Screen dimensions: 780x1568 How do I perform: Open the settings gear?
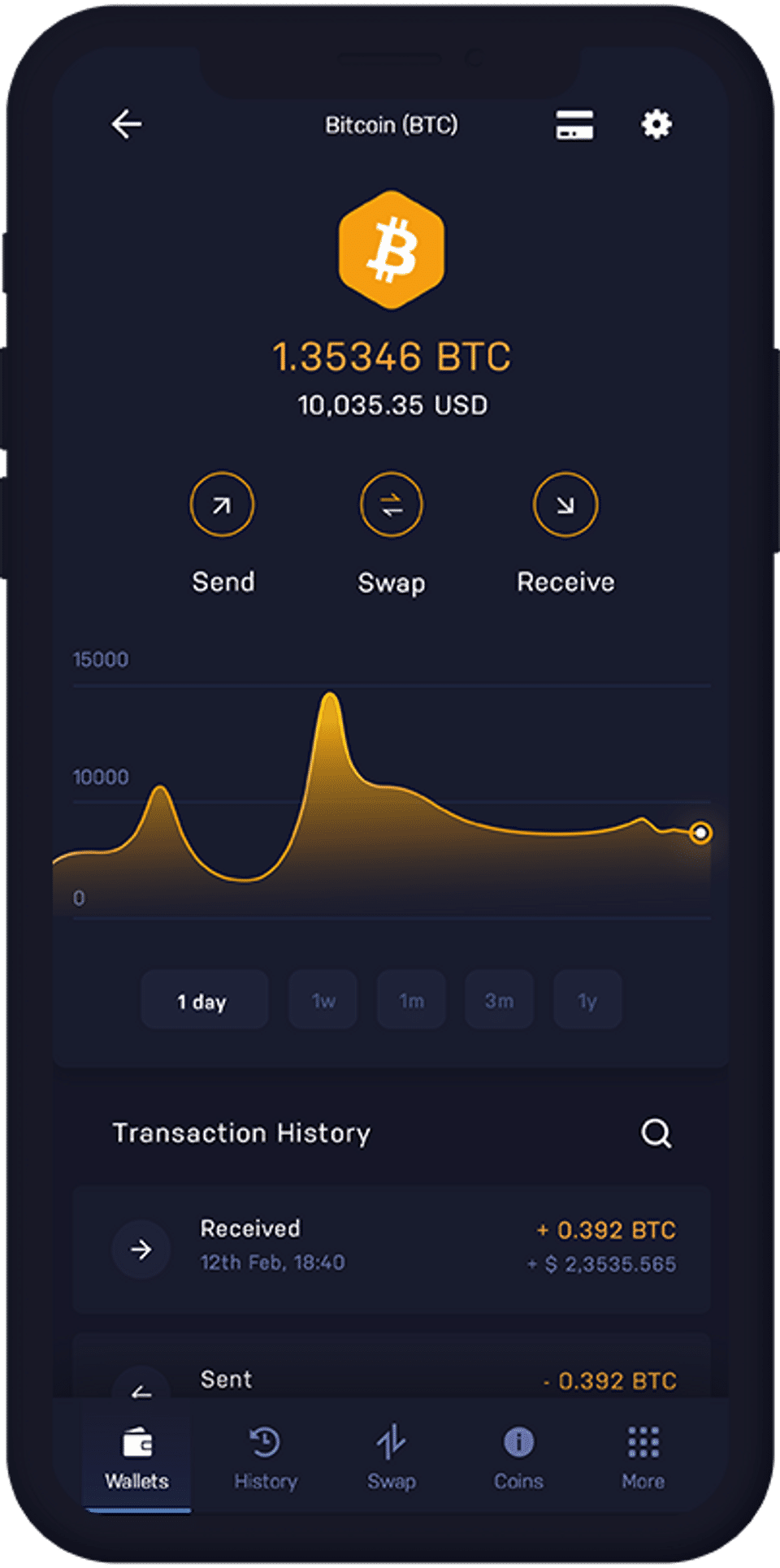tap(656, 124)
